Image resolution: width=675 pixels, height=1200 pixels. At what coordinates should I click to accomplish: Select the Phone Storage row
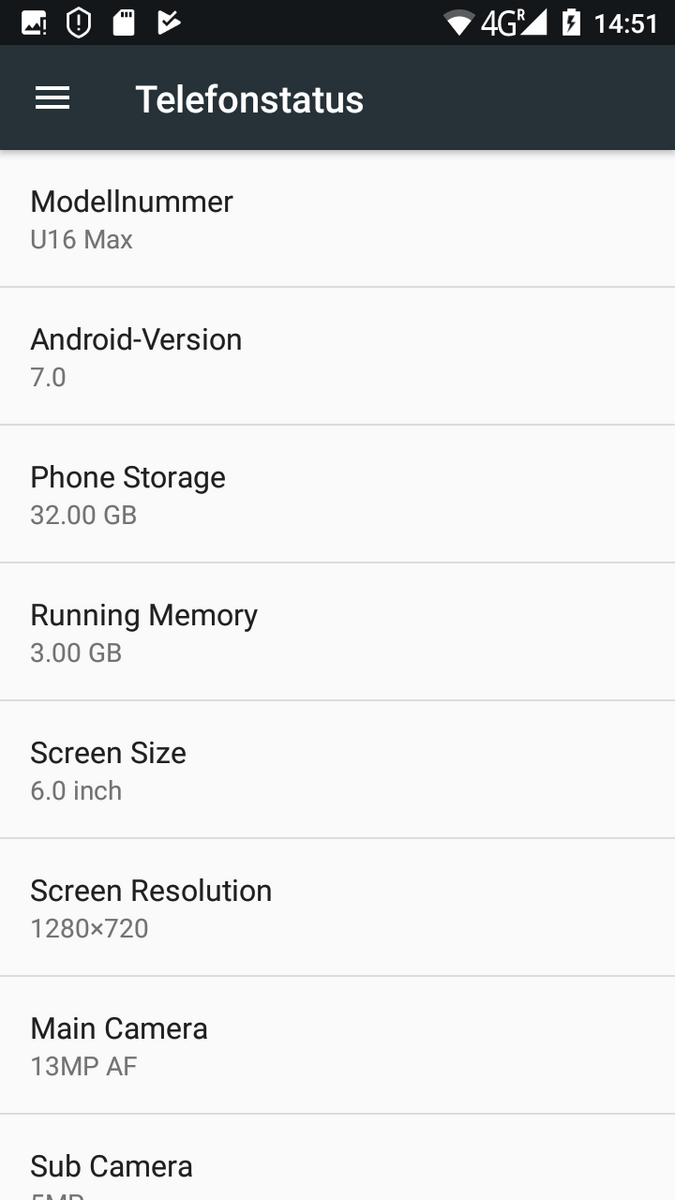(337, 495)
